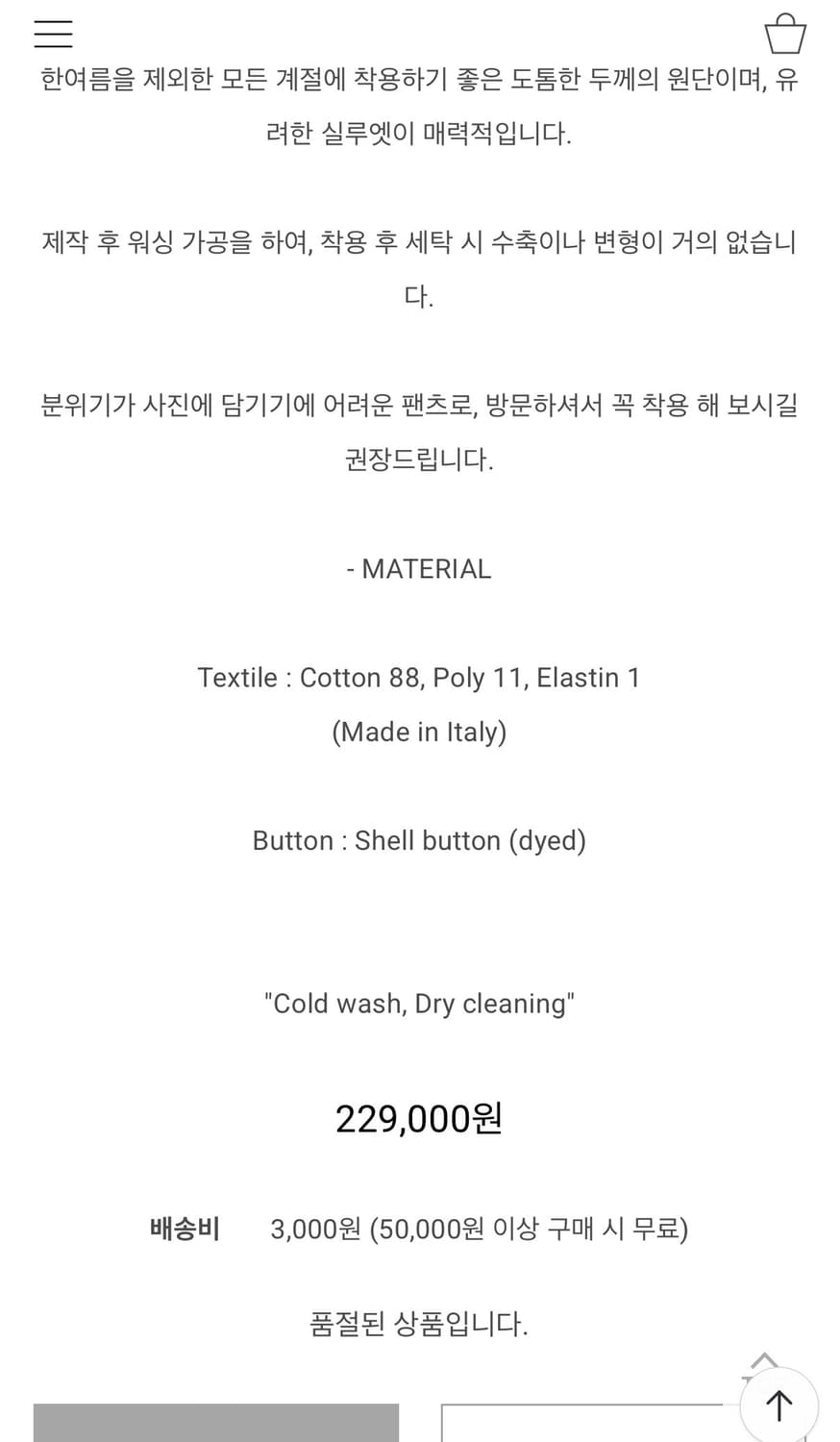Select the price text 229,000원
The image size is (840, 1442).
click(420, 1116)
